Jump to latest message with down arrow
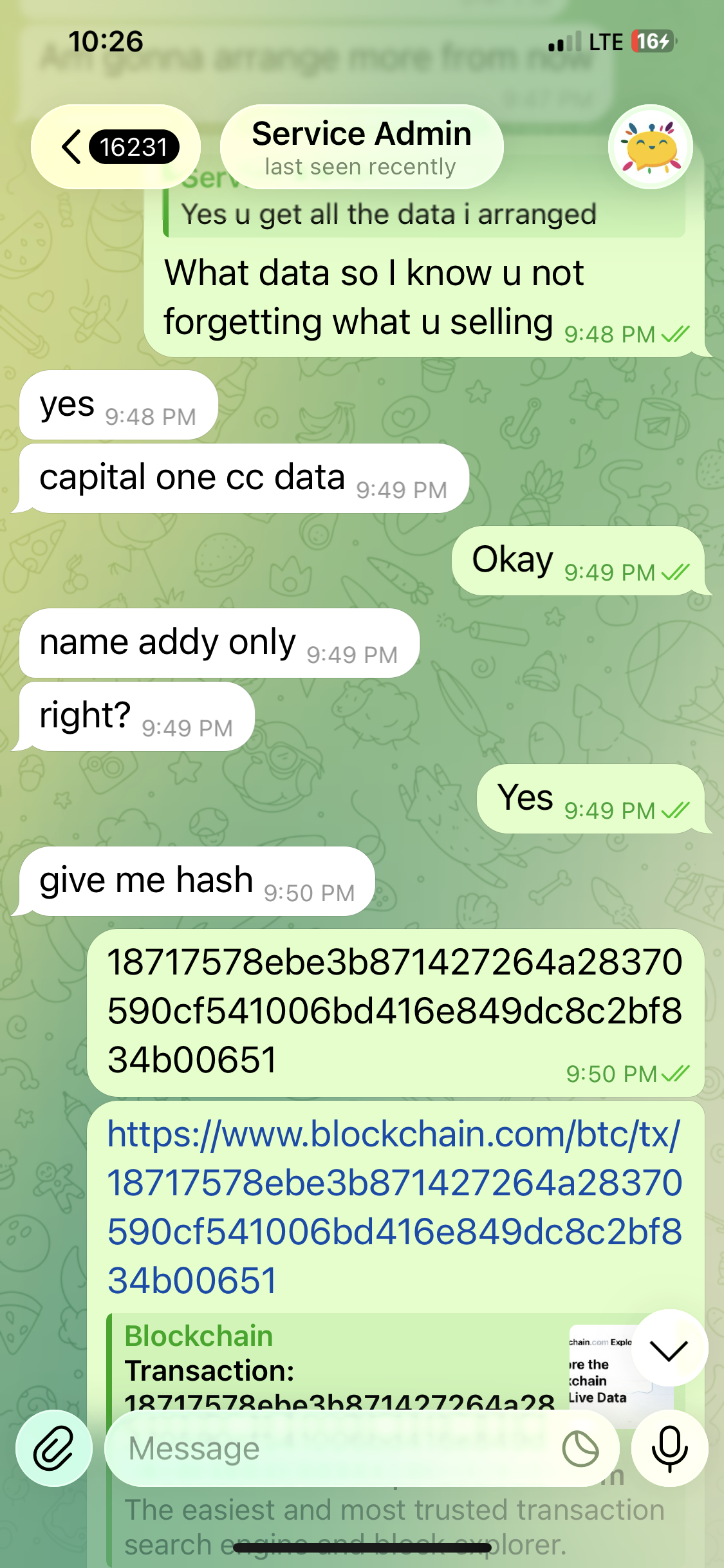724x1568 pixels. 669,1349
